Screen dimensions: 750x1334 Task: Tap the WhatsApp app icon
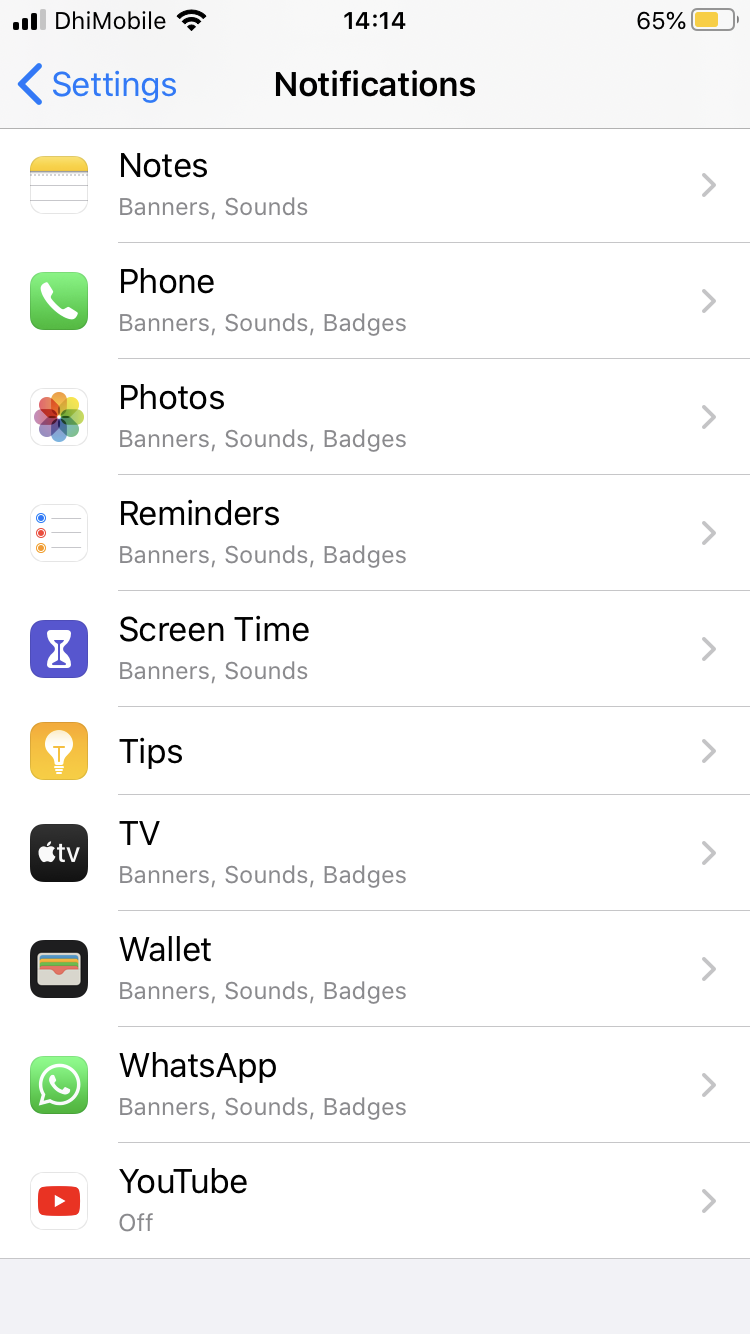(58, 1085)
